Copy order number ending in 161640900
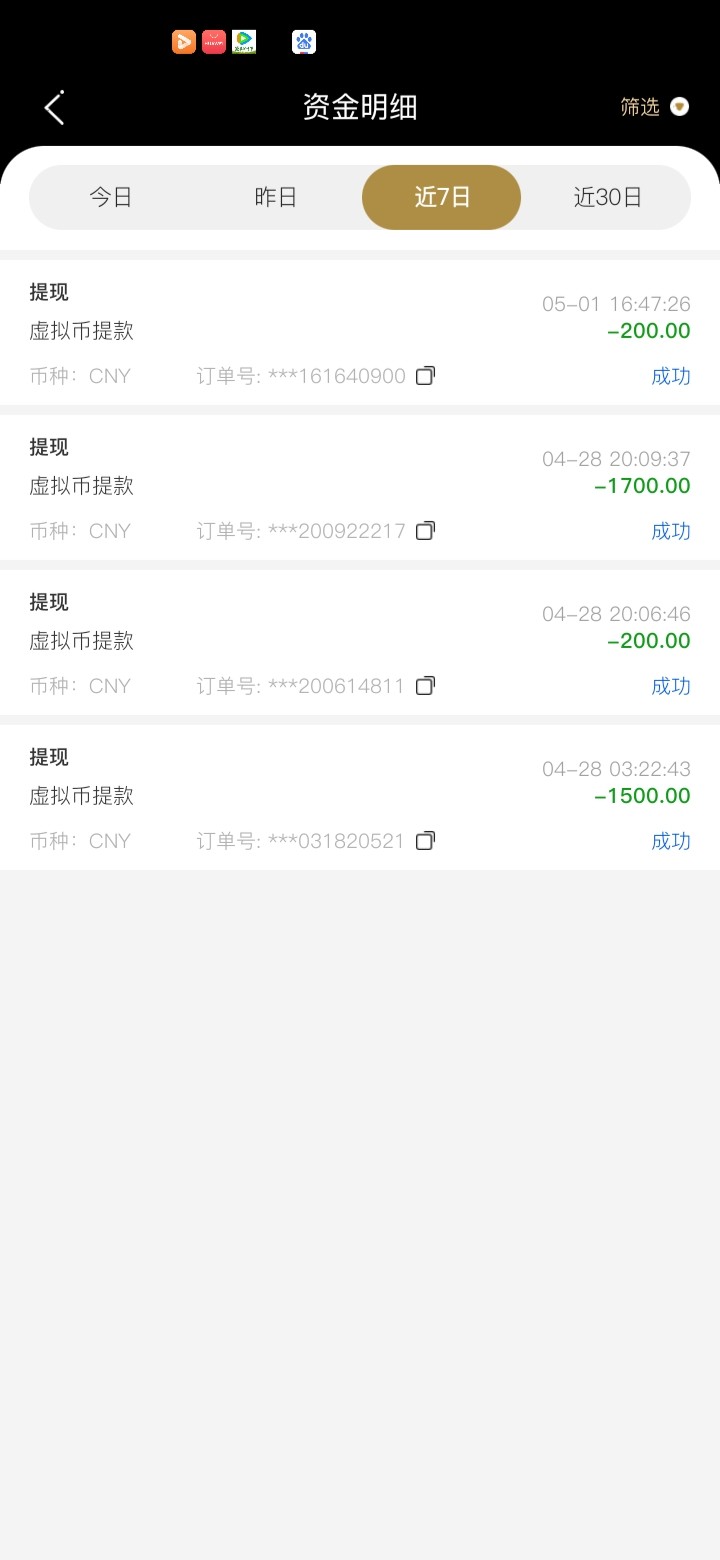The image size is (720, 1560). 425,376
